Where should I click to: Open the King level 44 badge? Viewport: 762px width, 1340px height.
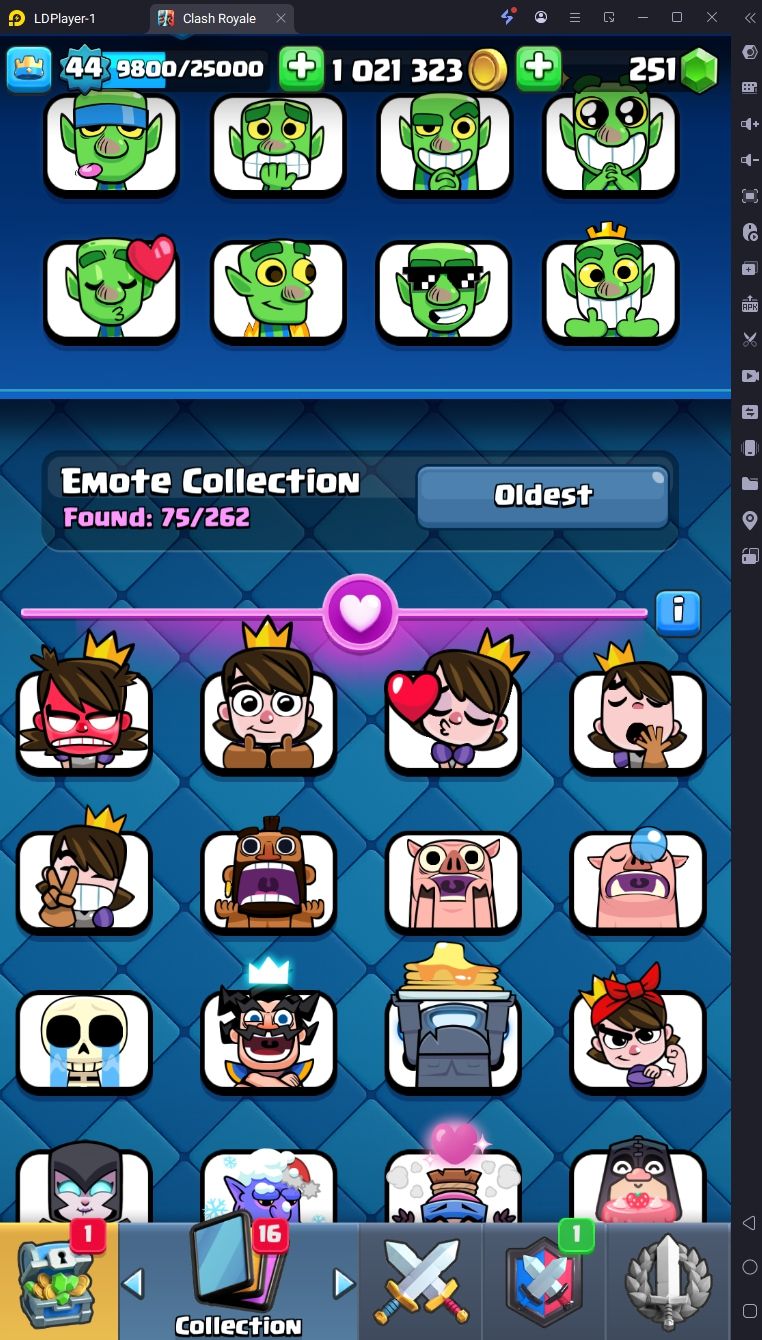click(84, 69)
